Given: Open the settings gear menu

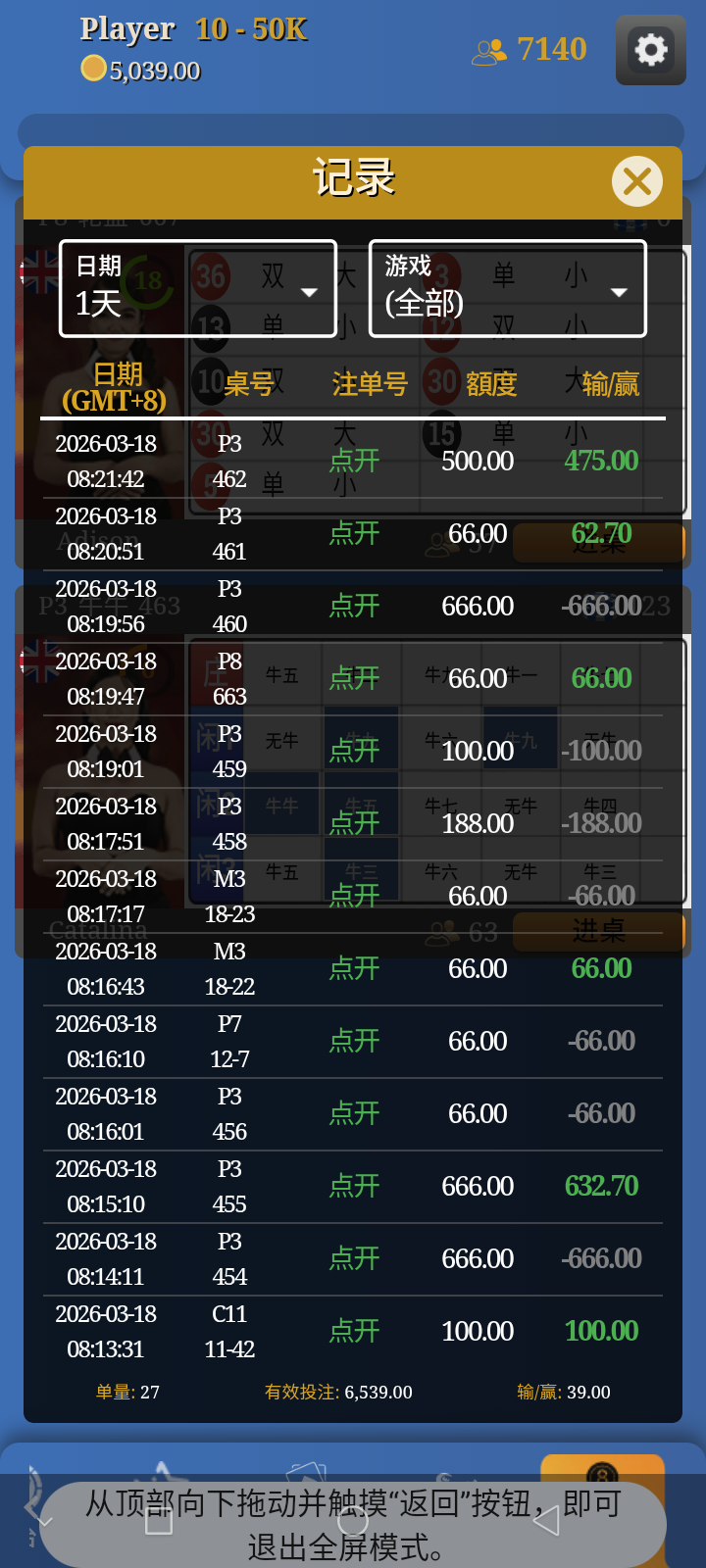Looking at the screenshot, I should pos(649,49).
